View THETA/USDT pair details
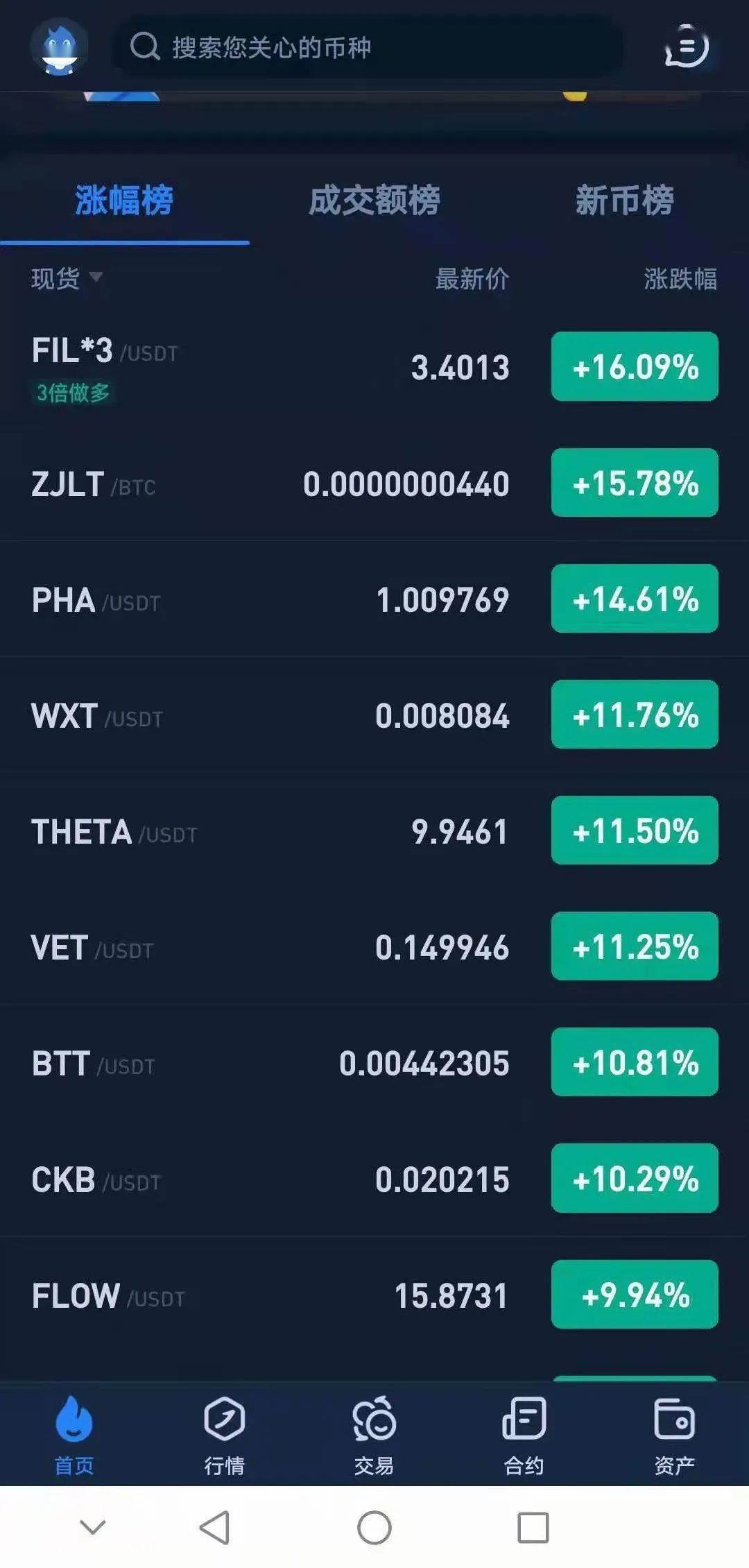This screenshot has width=749, height=1568. pyautogui.click(x=277, y=831)
